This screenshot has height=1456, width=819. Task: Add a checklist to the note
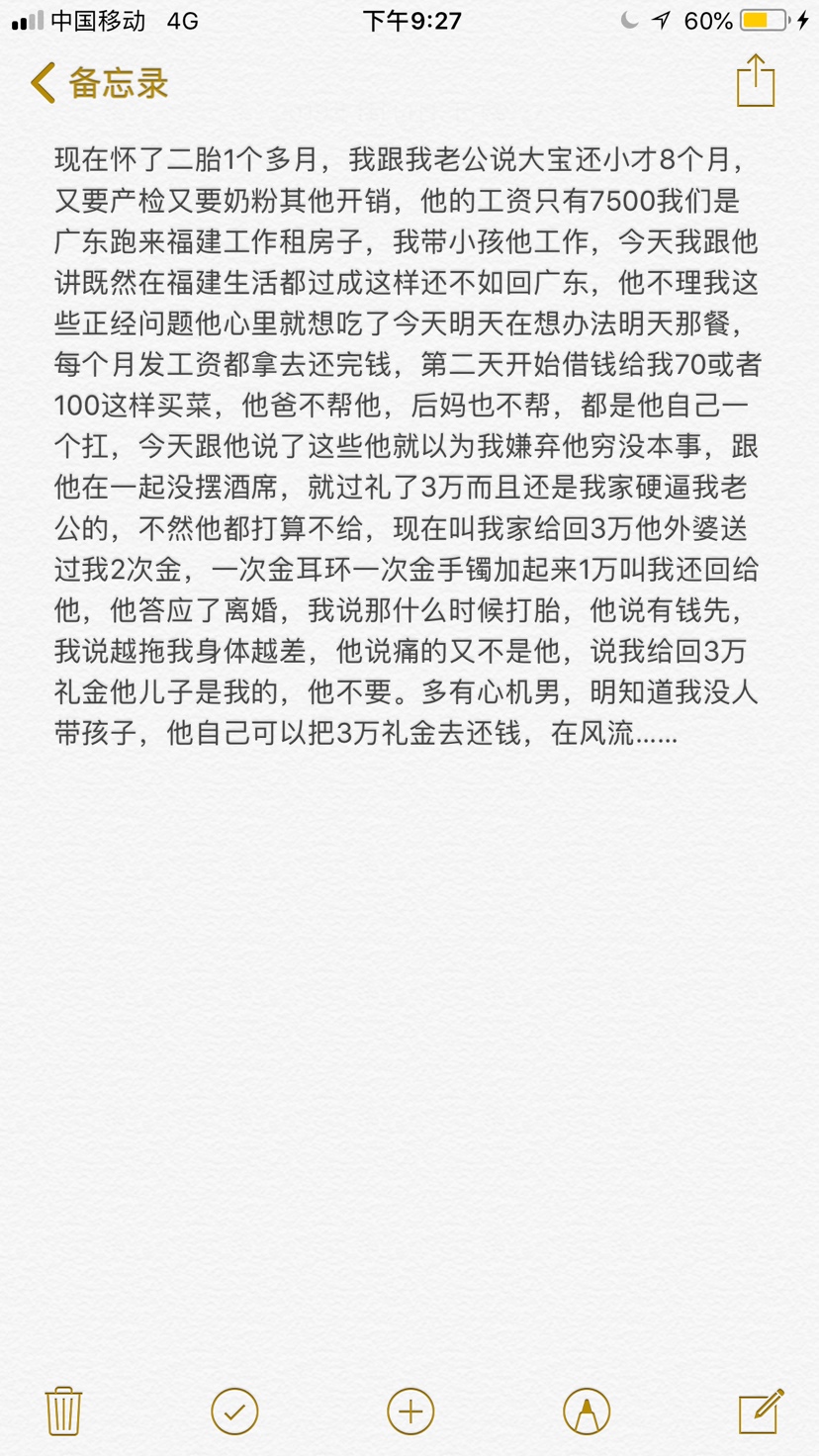tap(235, 1410)
